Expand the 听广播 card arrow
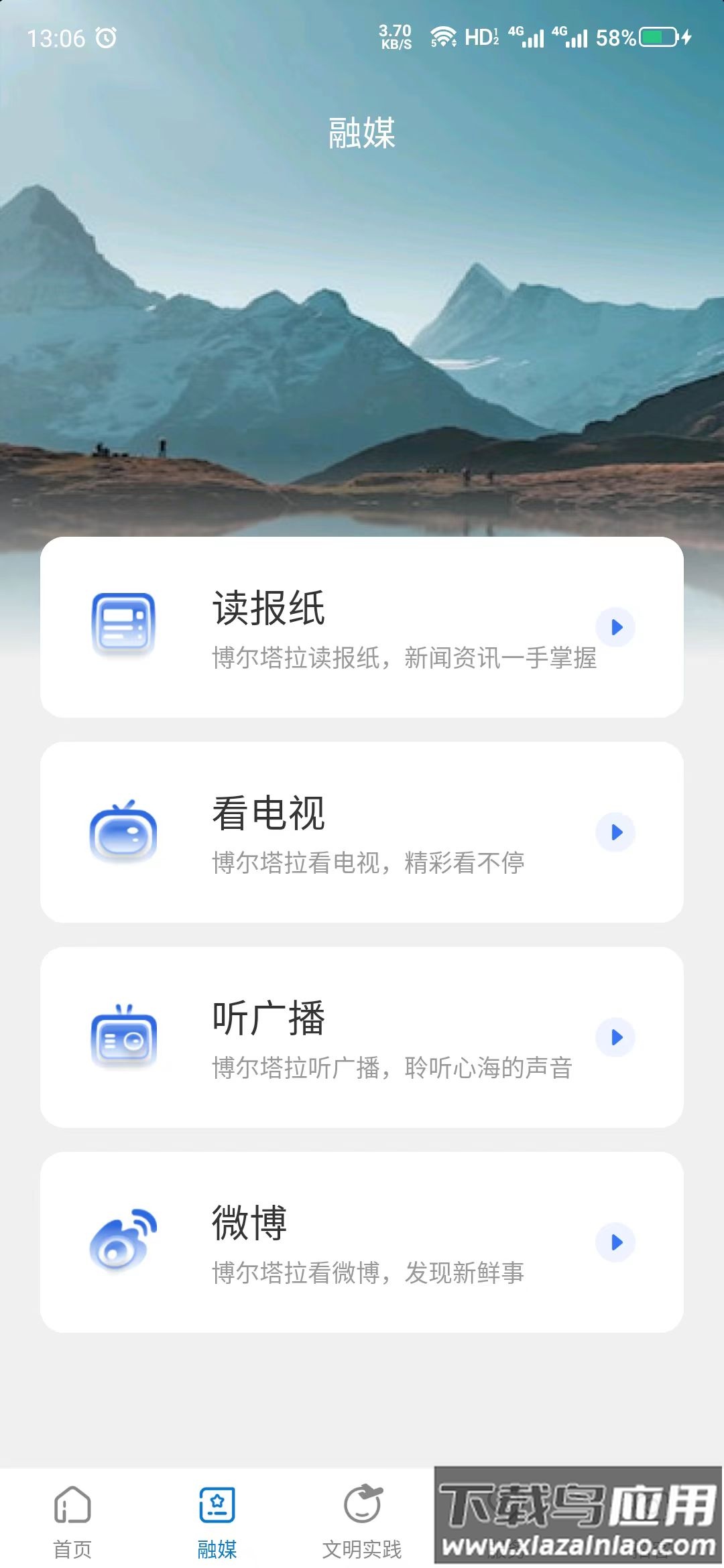Screen dimensions: 724x1568 click(616, 1035)
